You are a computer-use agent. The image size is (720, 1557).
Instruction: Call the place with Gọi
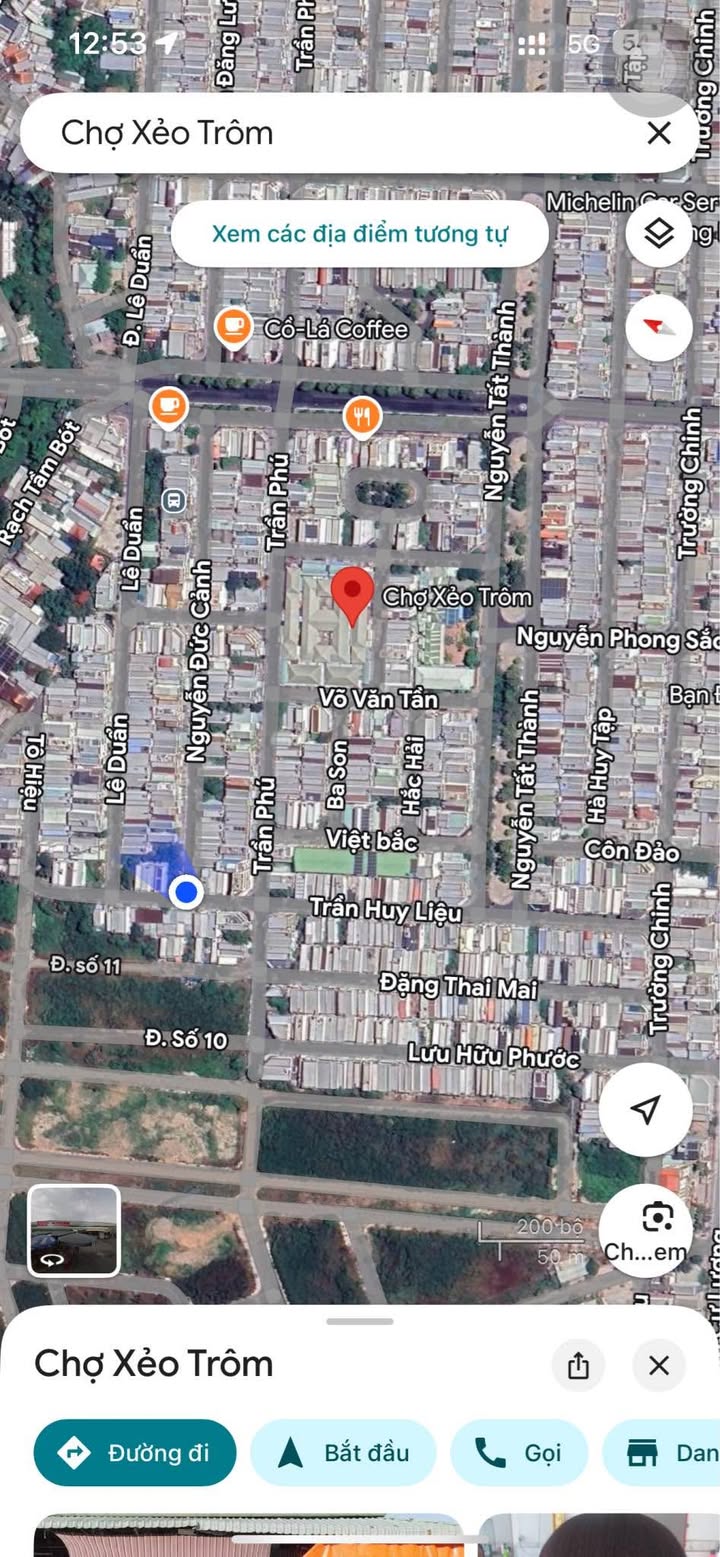518,1452
